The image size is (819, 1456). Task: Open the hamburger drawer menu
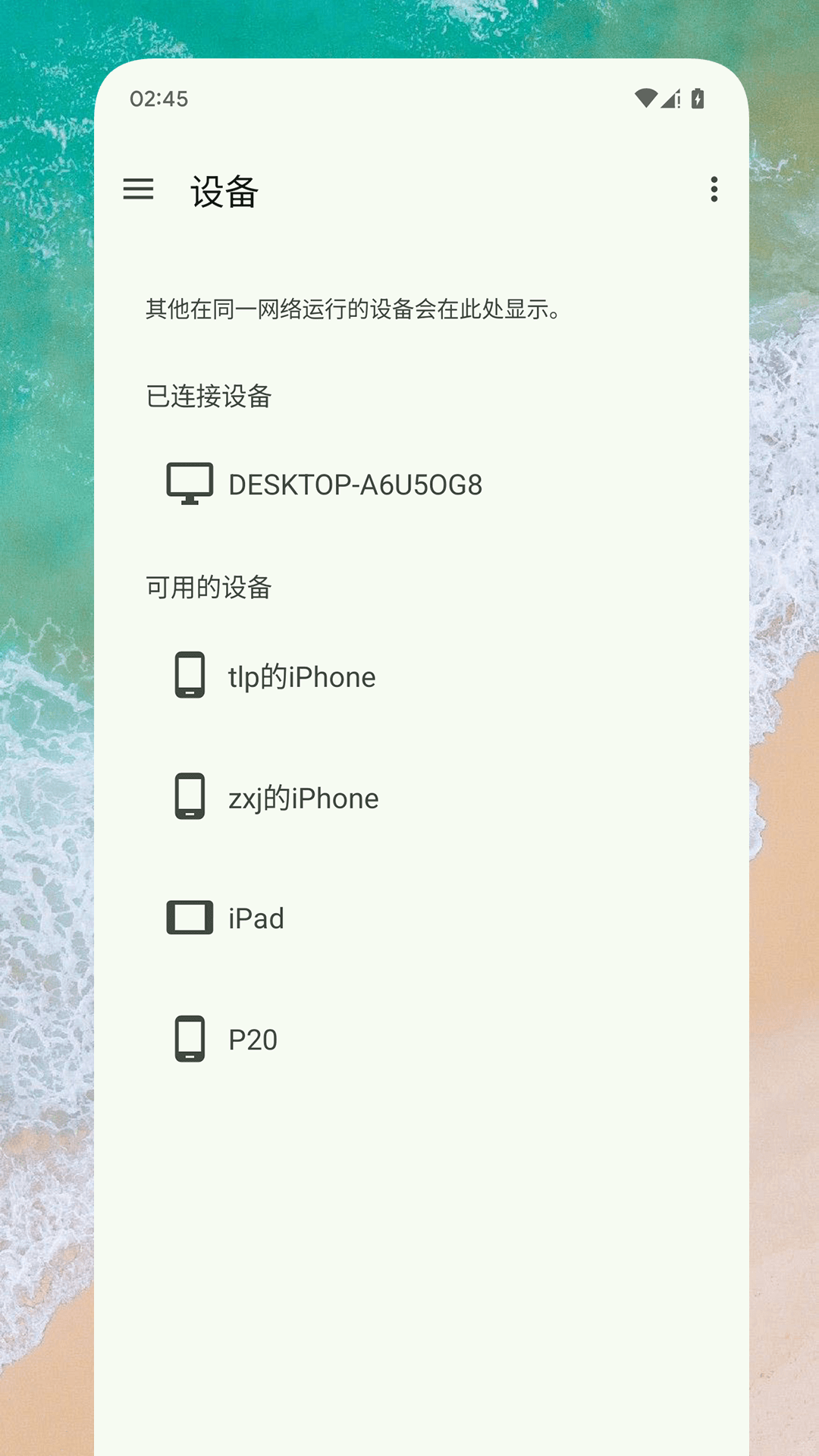click(138, 189)
